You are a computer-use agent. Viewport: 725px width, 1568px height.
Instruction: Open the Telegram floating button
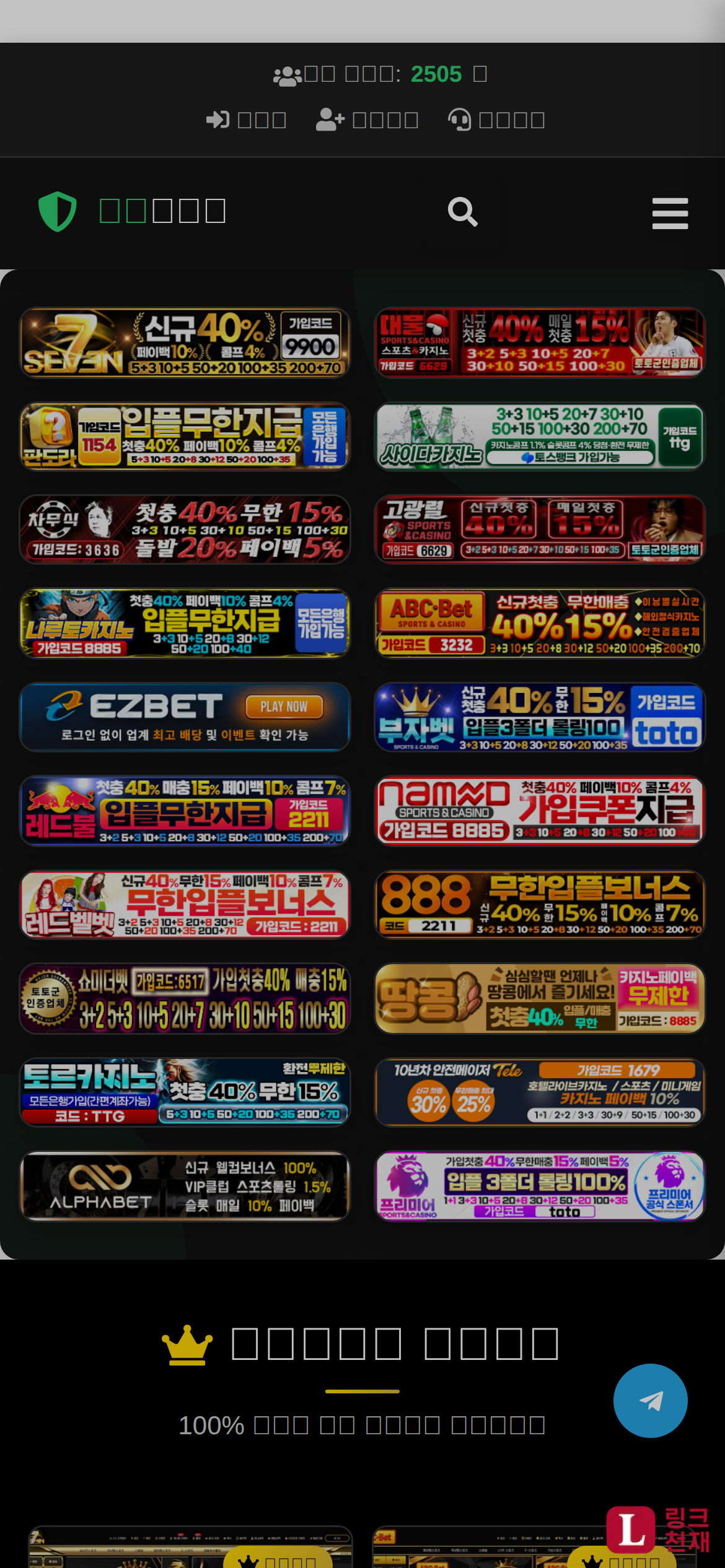point(650,1400)
